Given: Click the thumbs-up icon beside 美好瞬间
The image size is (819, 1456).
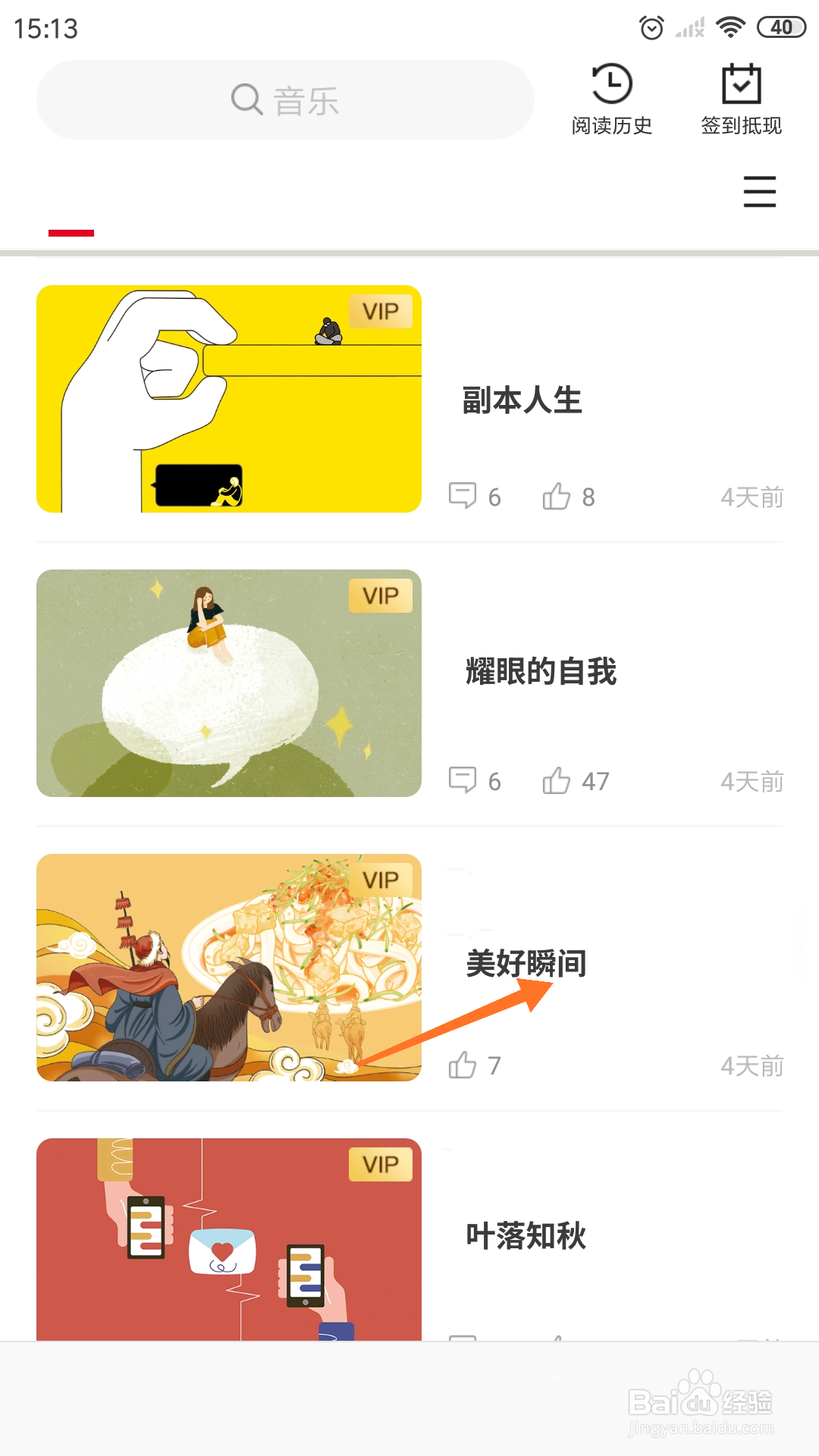Looking at the screenshot, I should pos(463,1064).
